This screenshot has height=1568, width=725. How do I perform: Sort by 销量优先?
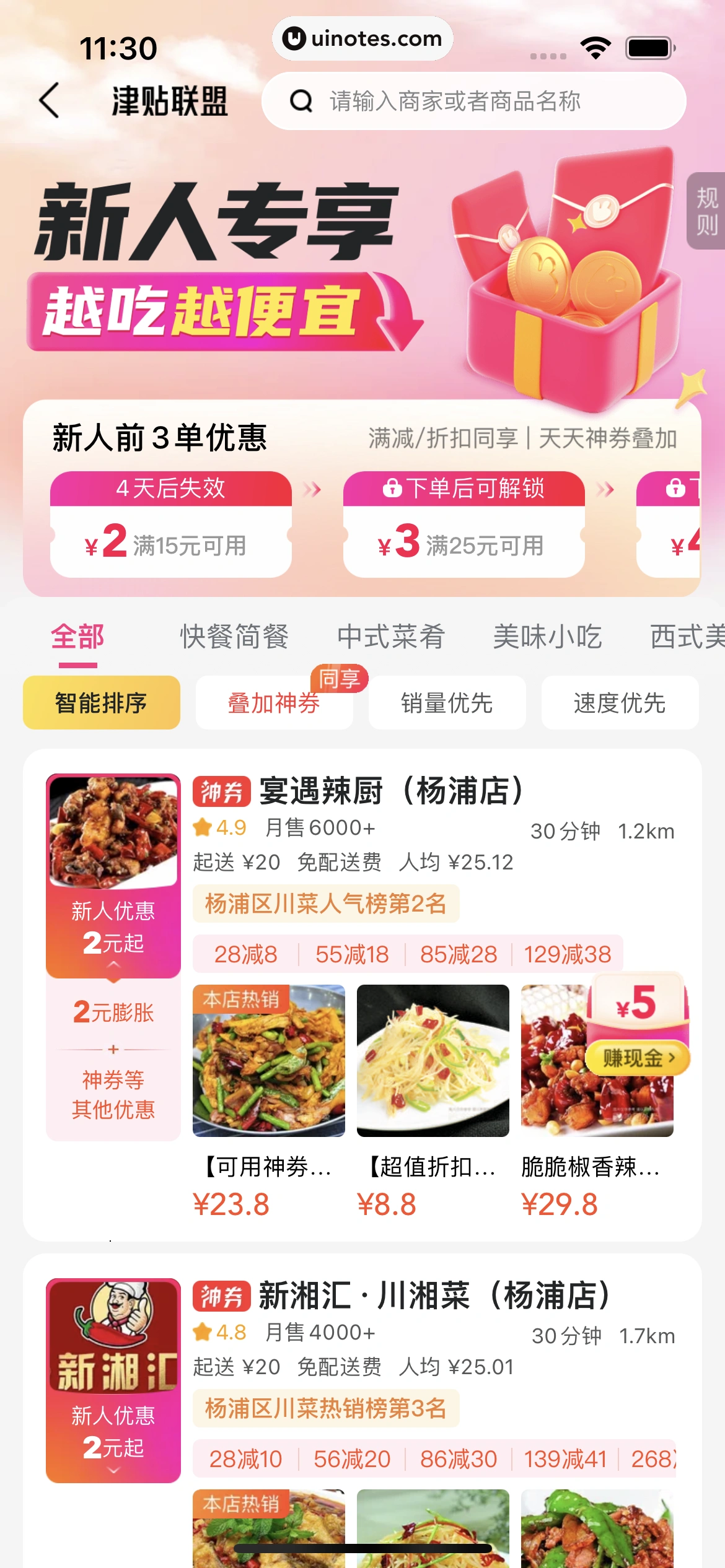click(447, 703)
